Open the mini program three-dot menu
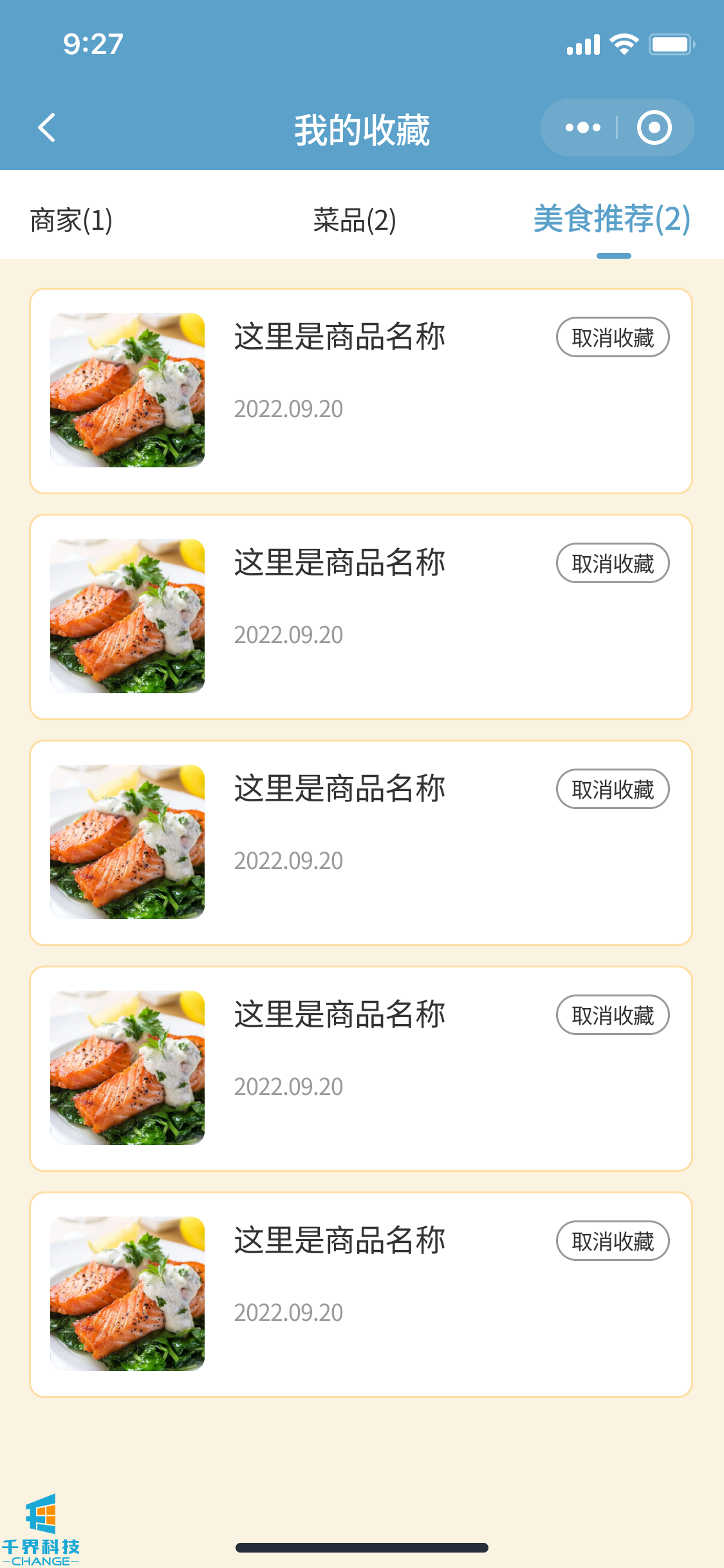The height and width of the screenshot is (1568, 724). [x=582, y=127]
